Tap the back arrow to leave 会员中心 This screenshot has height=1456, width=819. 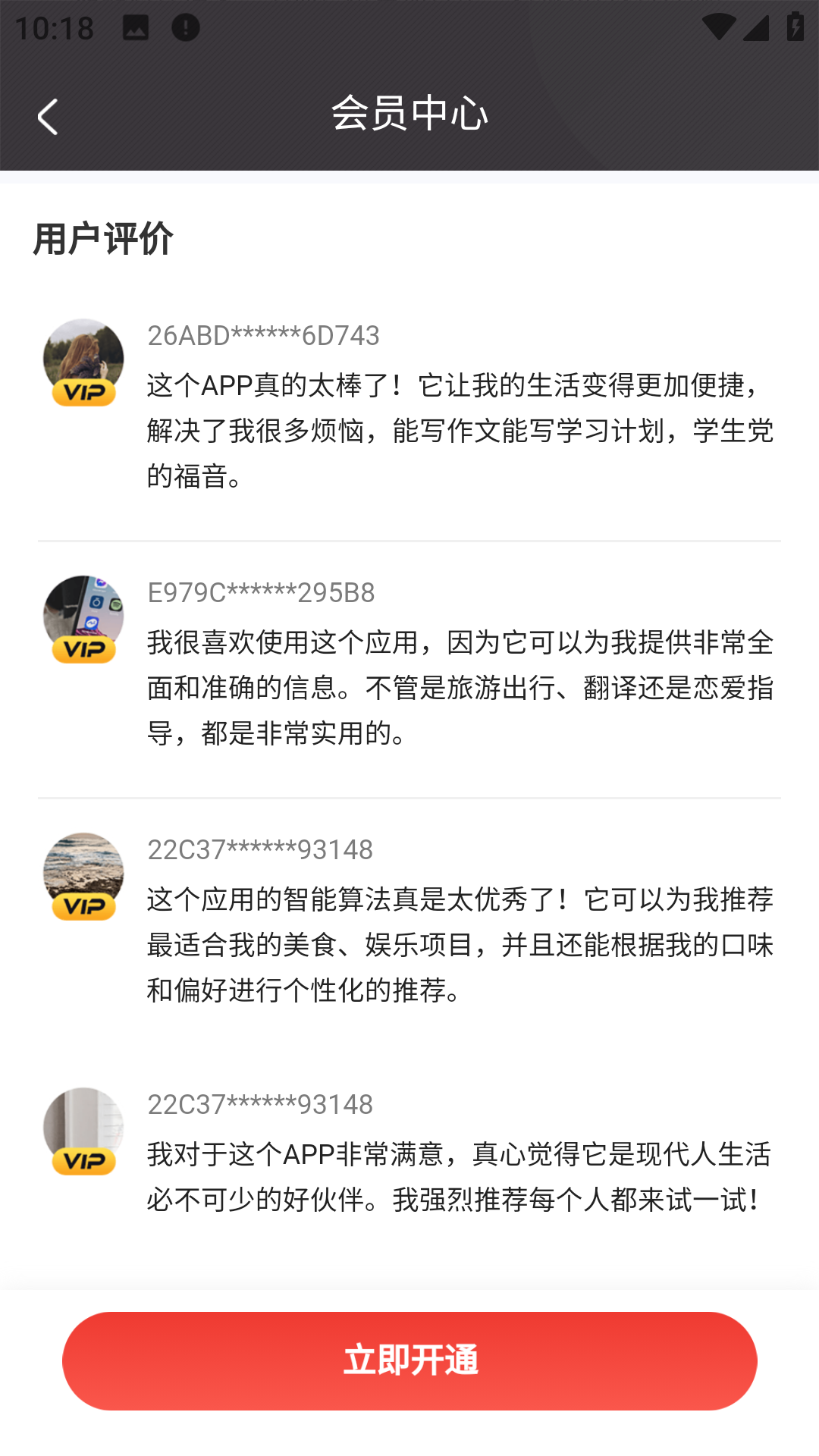coord(48,115)
